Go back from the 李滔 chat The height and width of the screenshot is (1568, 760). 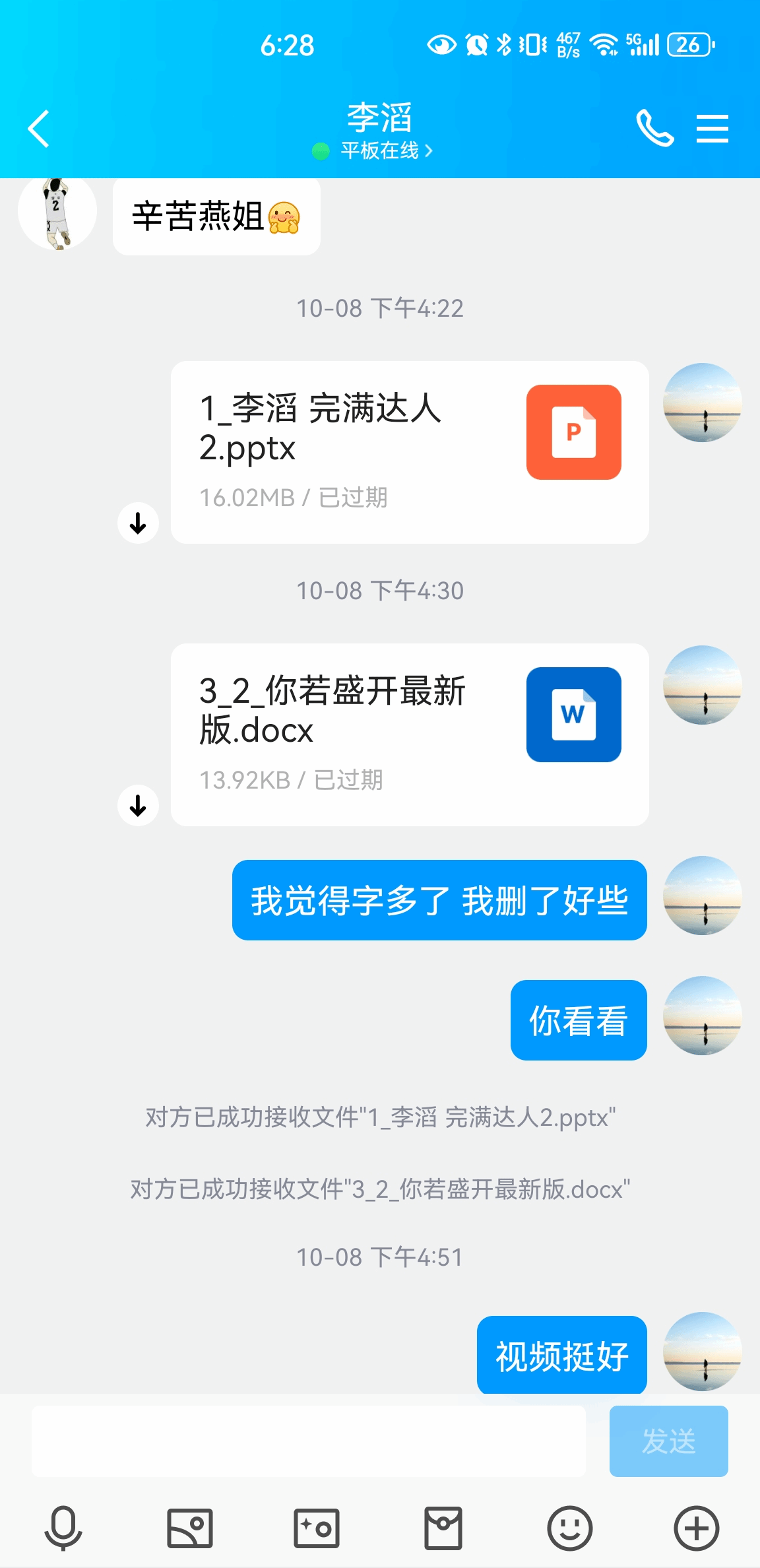[39, 128]
